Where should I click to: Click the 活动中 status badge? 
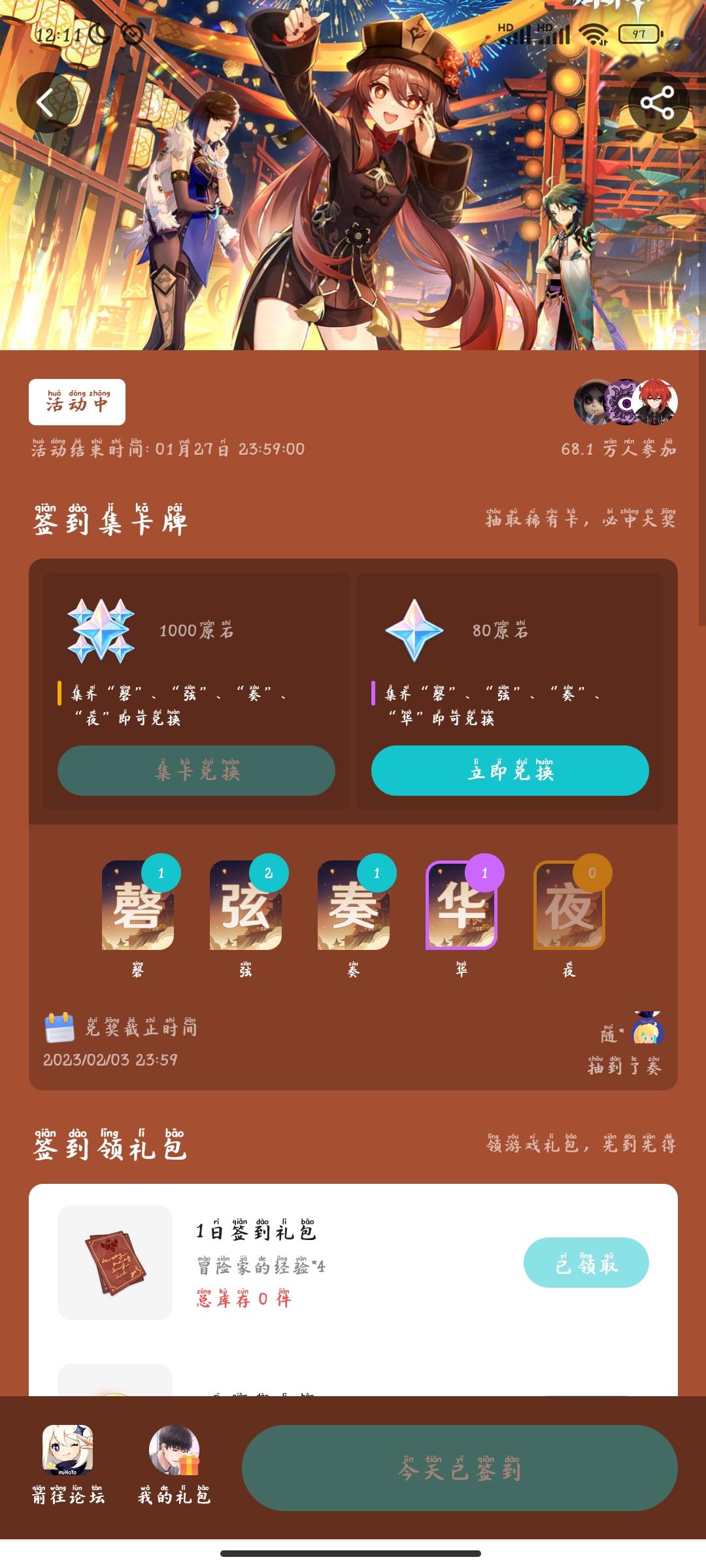point(77,401)
